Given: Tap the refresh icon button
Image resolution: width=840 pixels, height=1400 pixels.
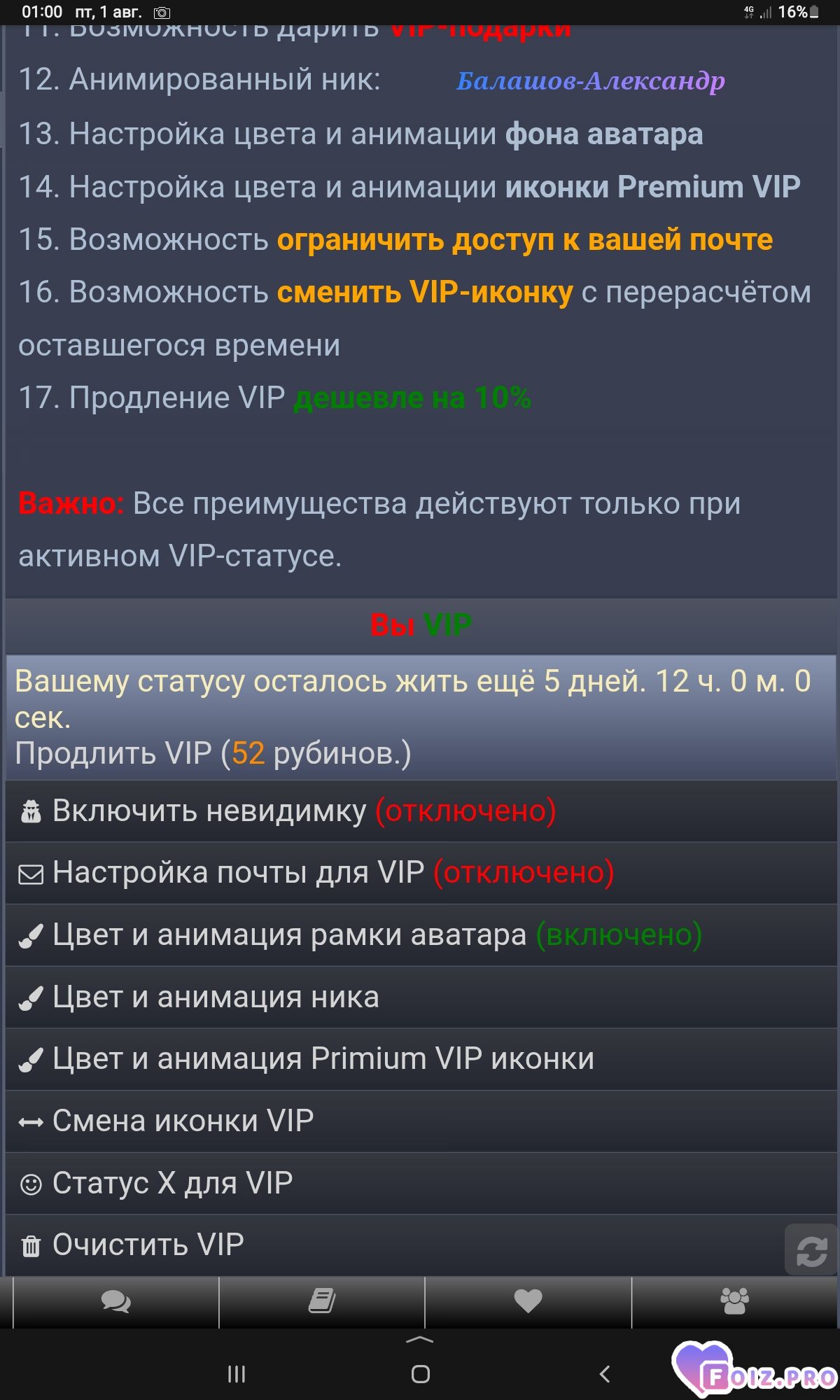Looking at the screenshot, I should click(x=811, y=1249).
